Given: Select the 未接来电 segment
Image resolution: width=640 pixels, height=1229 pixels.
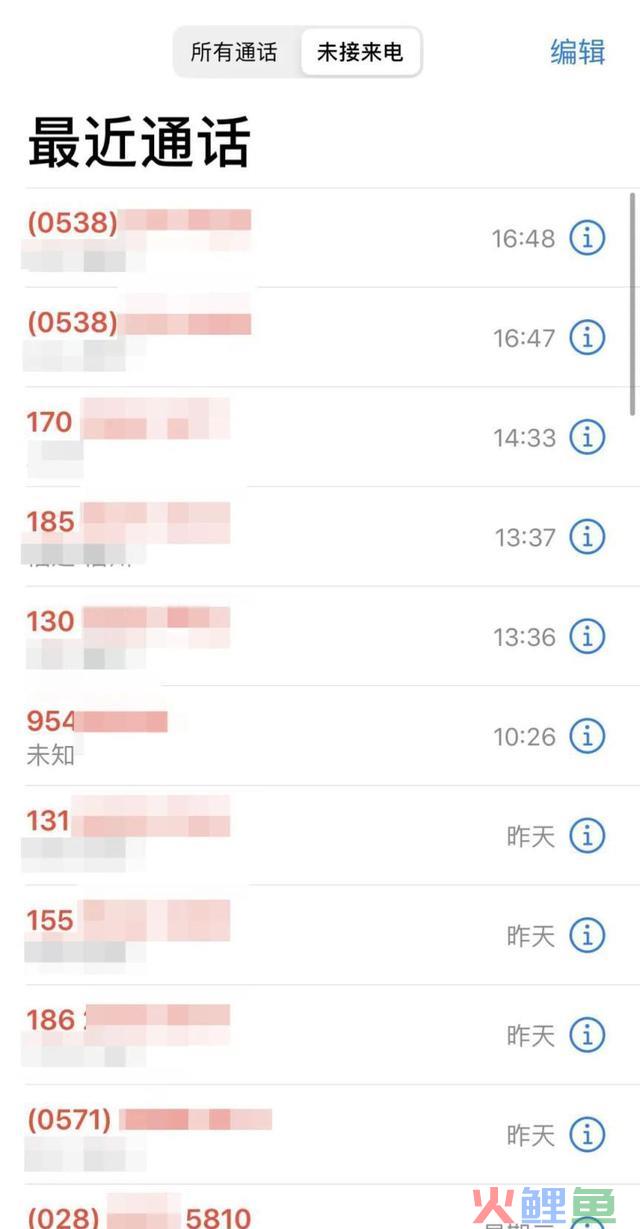Looking at the screenshot, I should [360, 52].
